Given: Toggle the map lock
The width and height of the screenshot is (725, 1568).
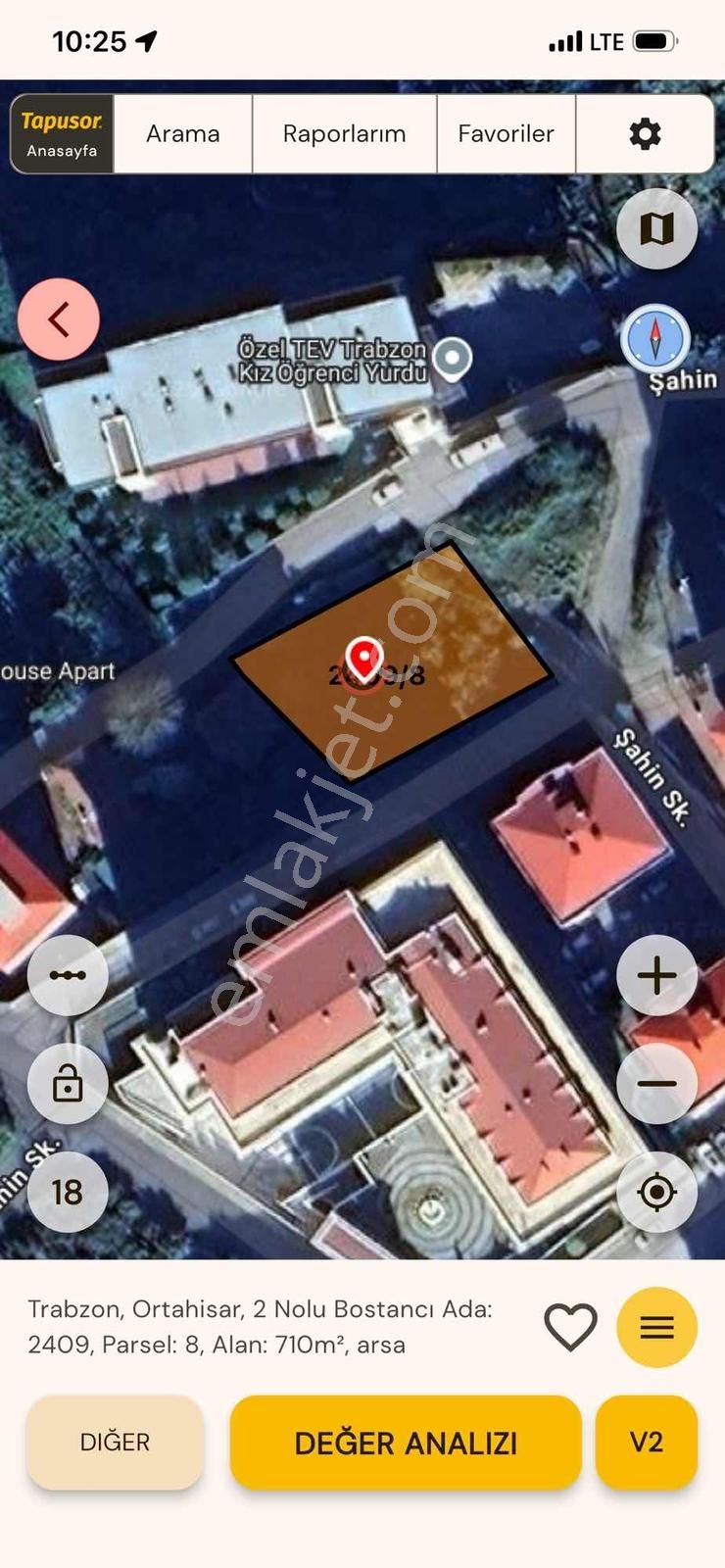Looking at the screenshot, I should pos(68,1084).
